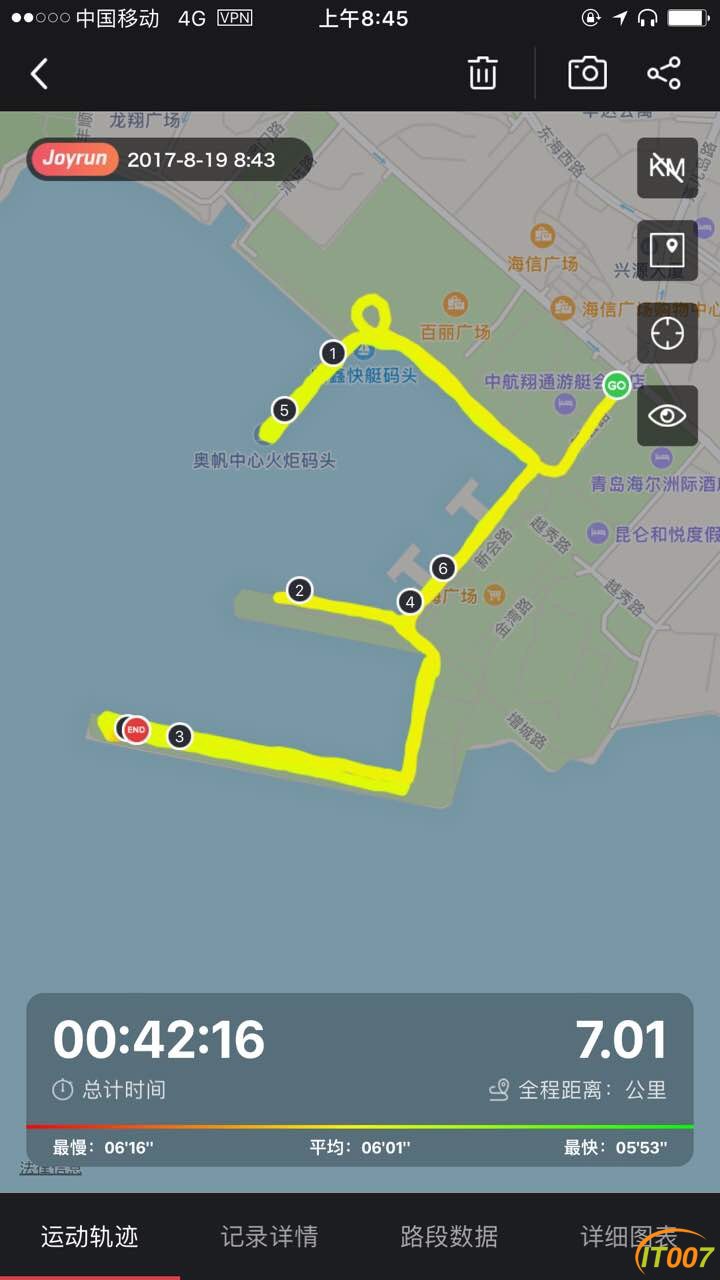The image size is (720, 1280).
Task: Open the 详细图表 tab
Action: tap(628, 1237)
